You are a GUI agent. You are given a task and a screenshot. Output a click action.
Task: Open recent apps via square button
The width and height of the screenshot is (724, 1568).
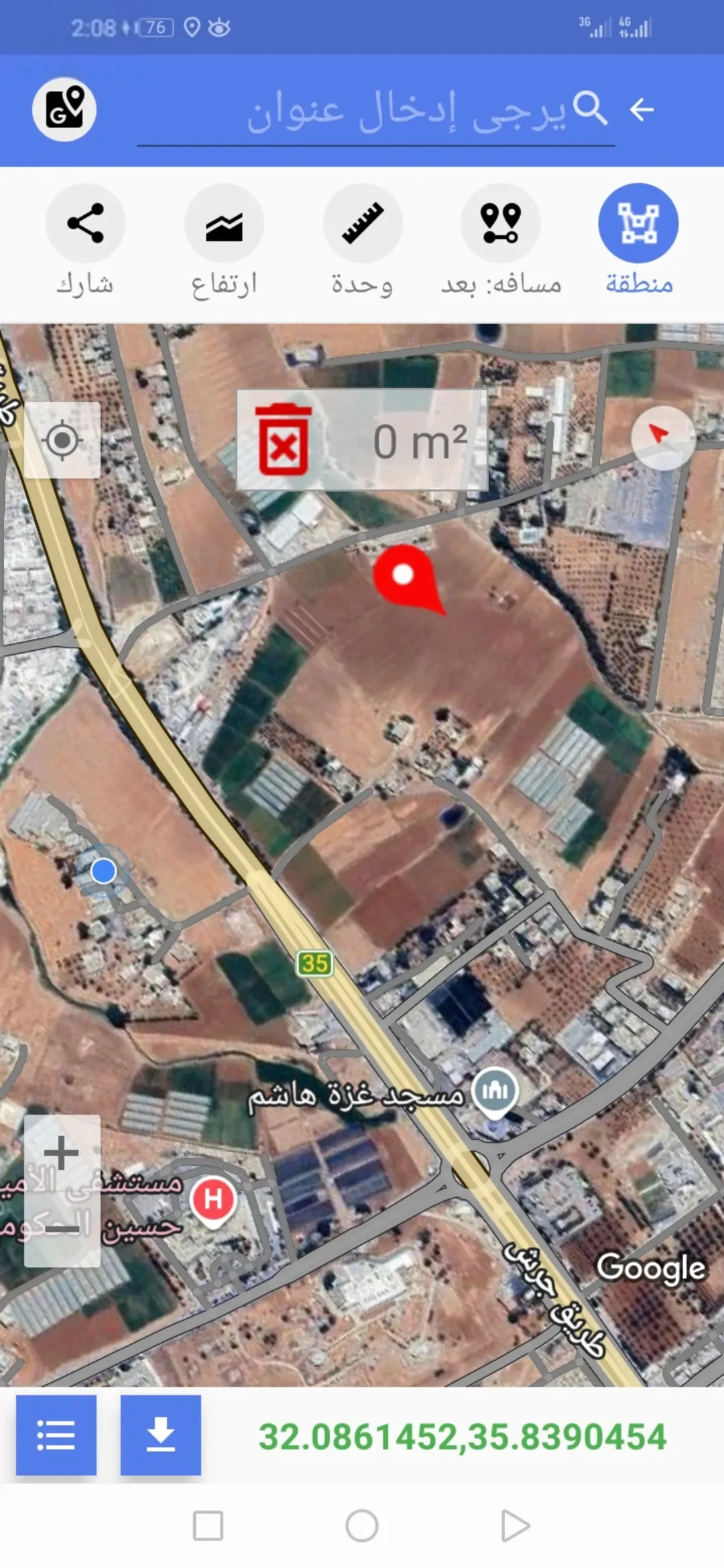tap(208, 1526)
